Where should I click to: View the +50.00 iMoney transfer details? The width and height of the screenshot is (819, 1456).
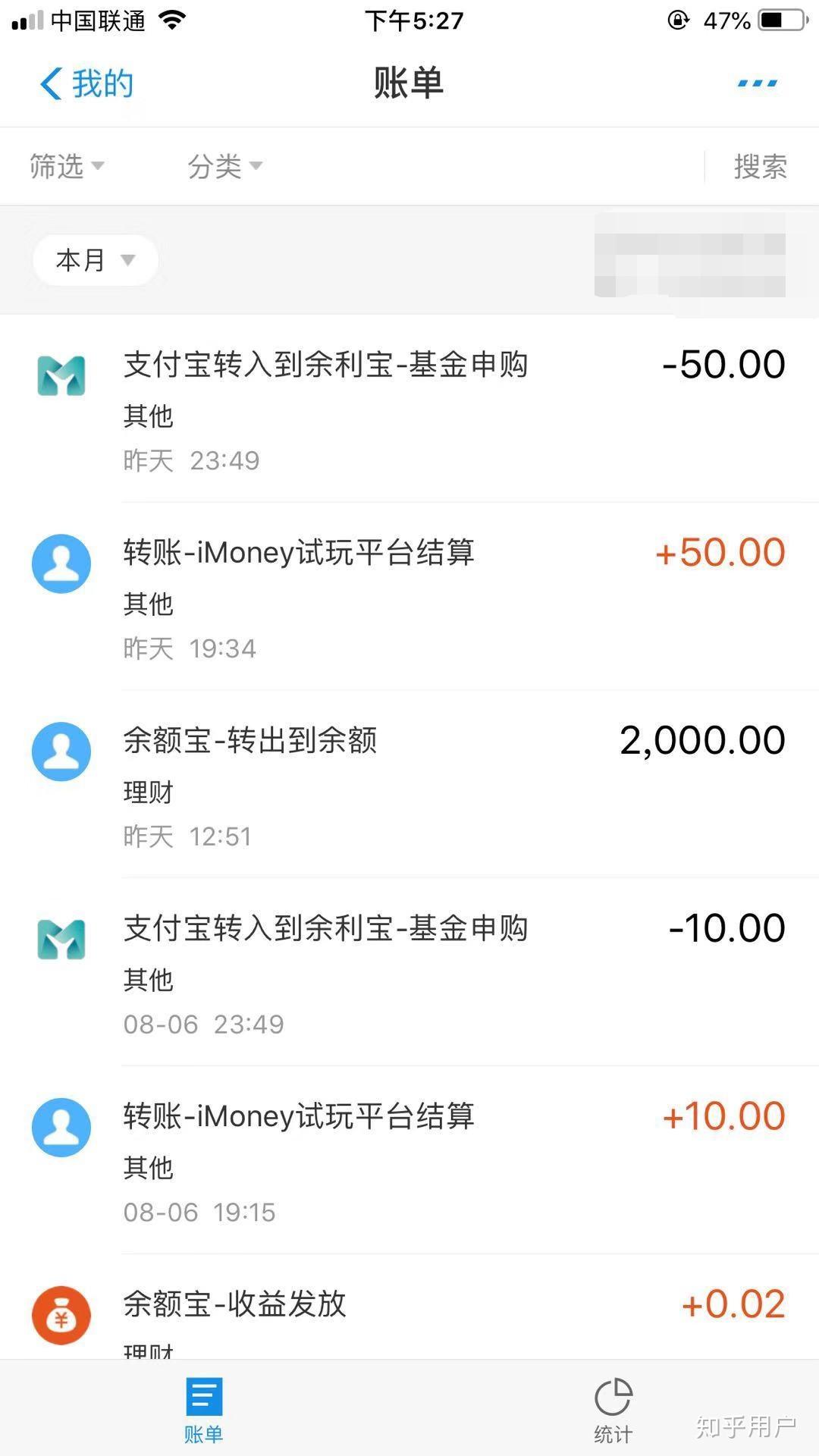[409, 598]
